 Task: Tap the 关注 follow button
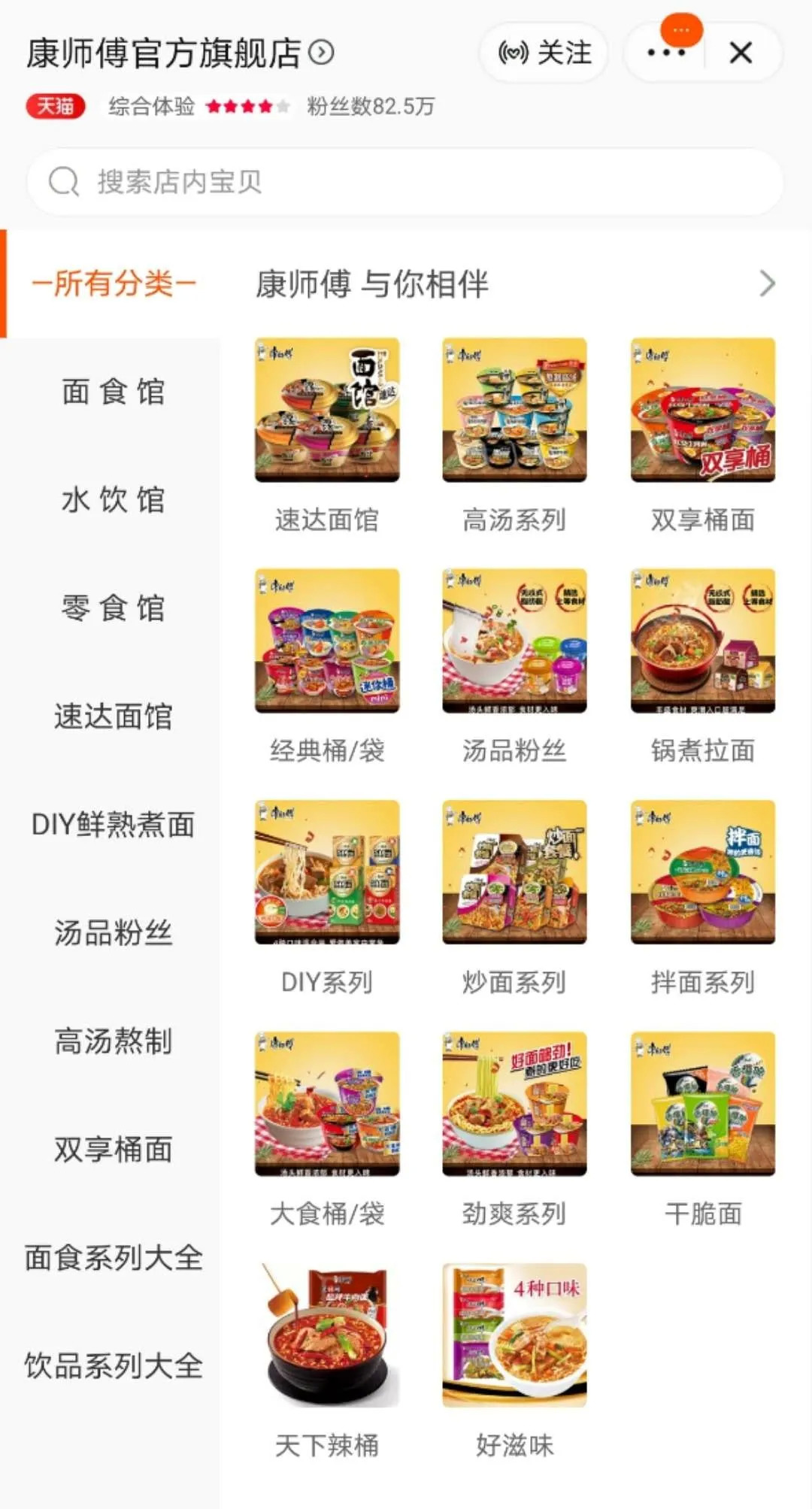coord(544,53)
